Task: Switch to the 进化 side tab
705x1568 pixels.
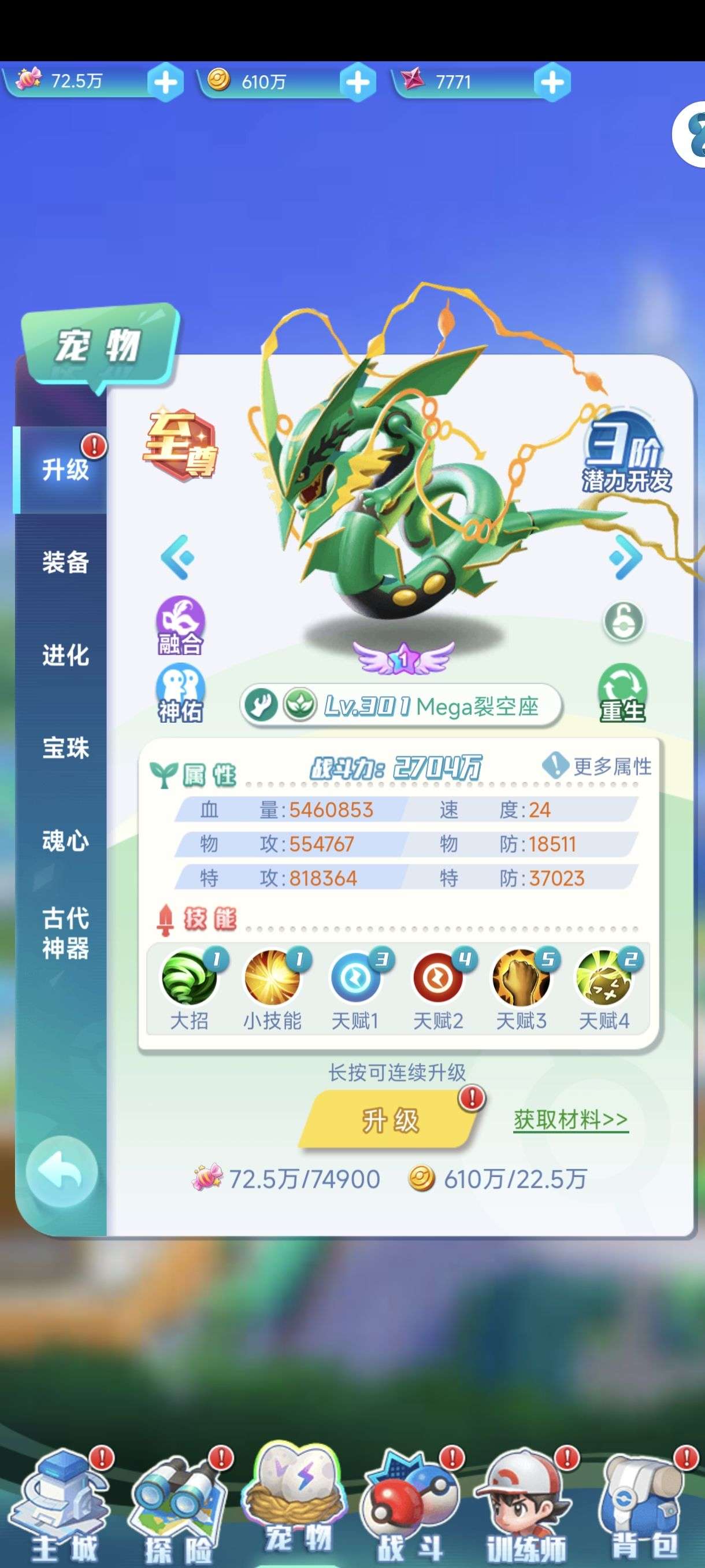Action: tap(65, 655)
